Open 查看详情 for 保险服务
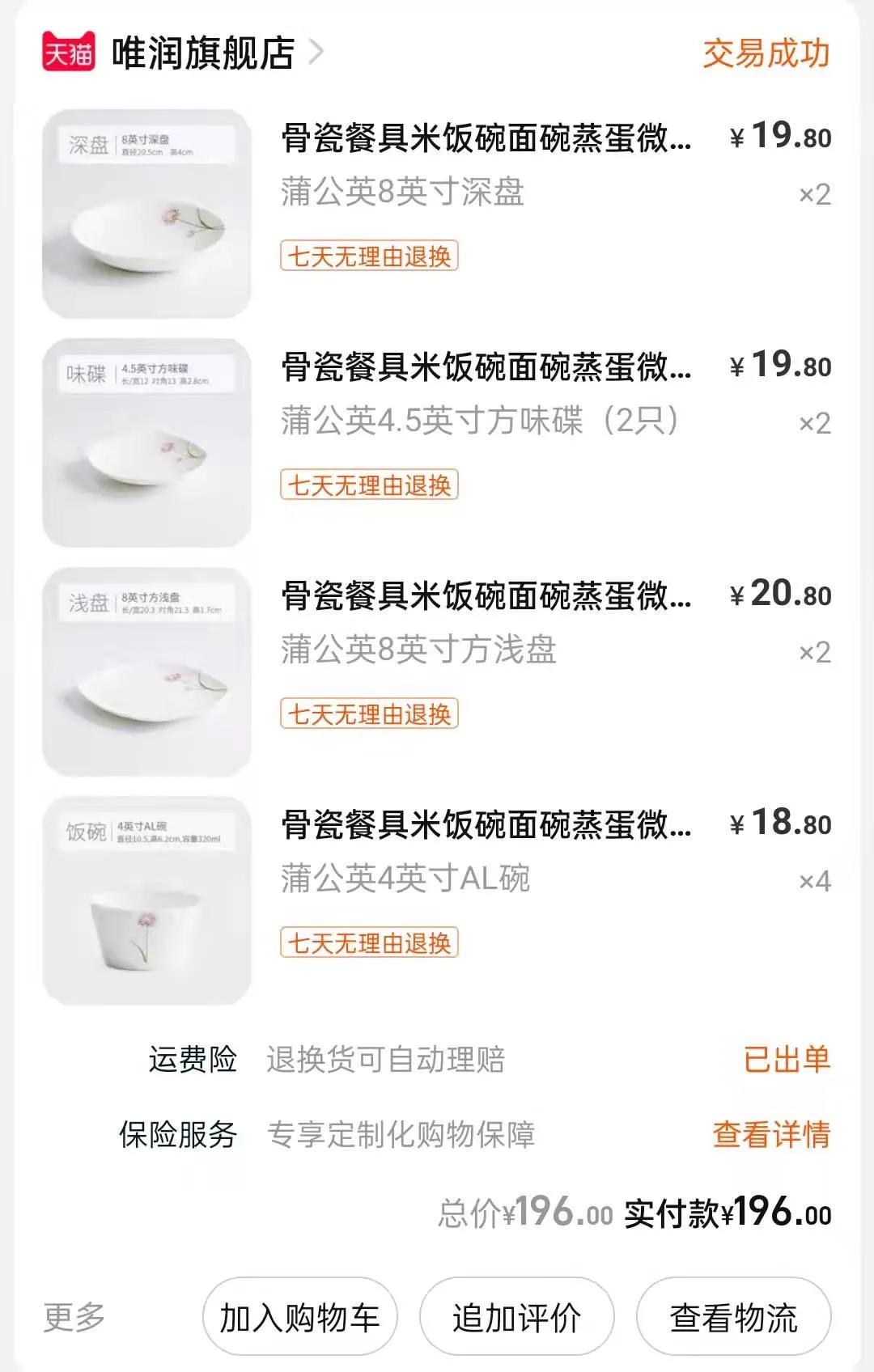Image resolution: width=874 pixels, height=1372 pixels. [x=769, y=1134]
